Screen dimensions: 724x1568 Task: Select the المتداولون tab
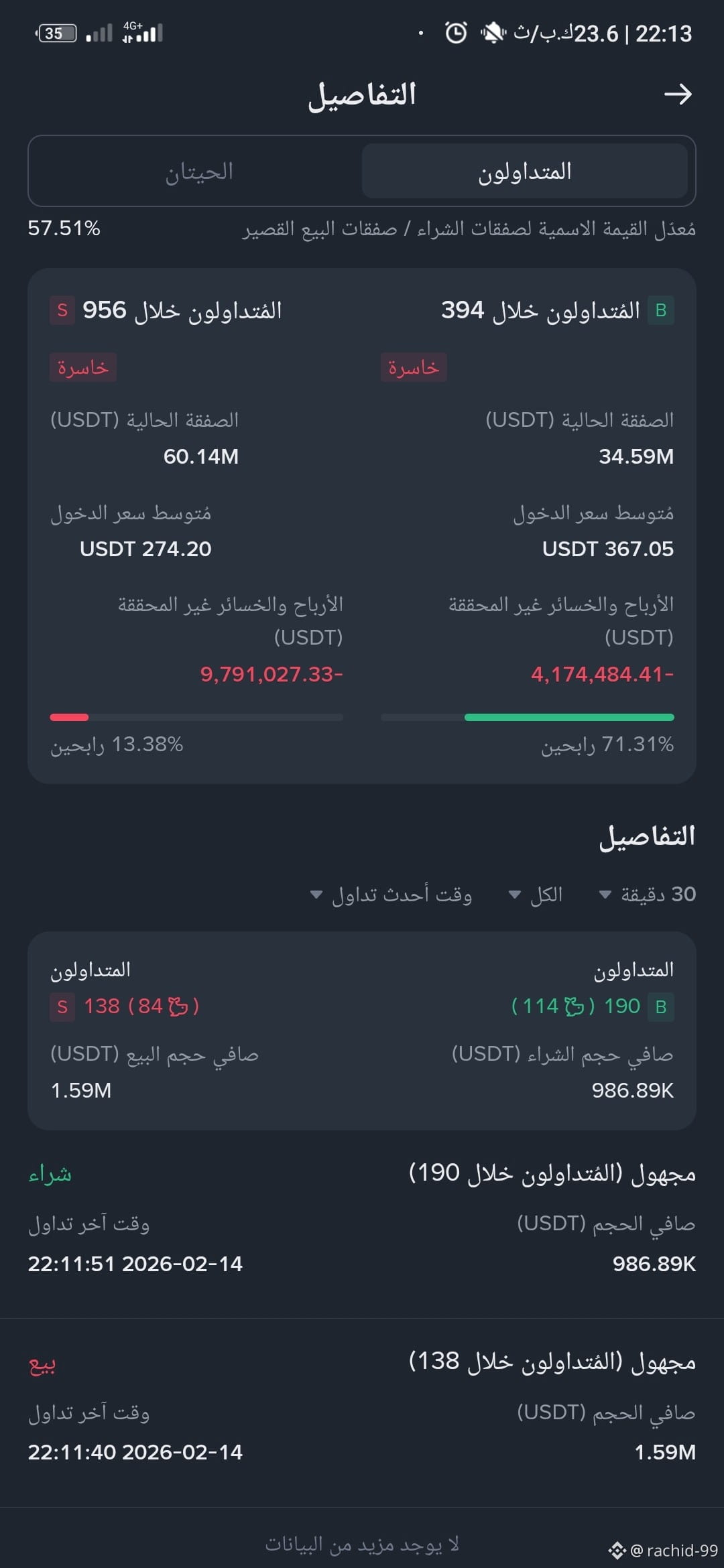tap(524, 172)
